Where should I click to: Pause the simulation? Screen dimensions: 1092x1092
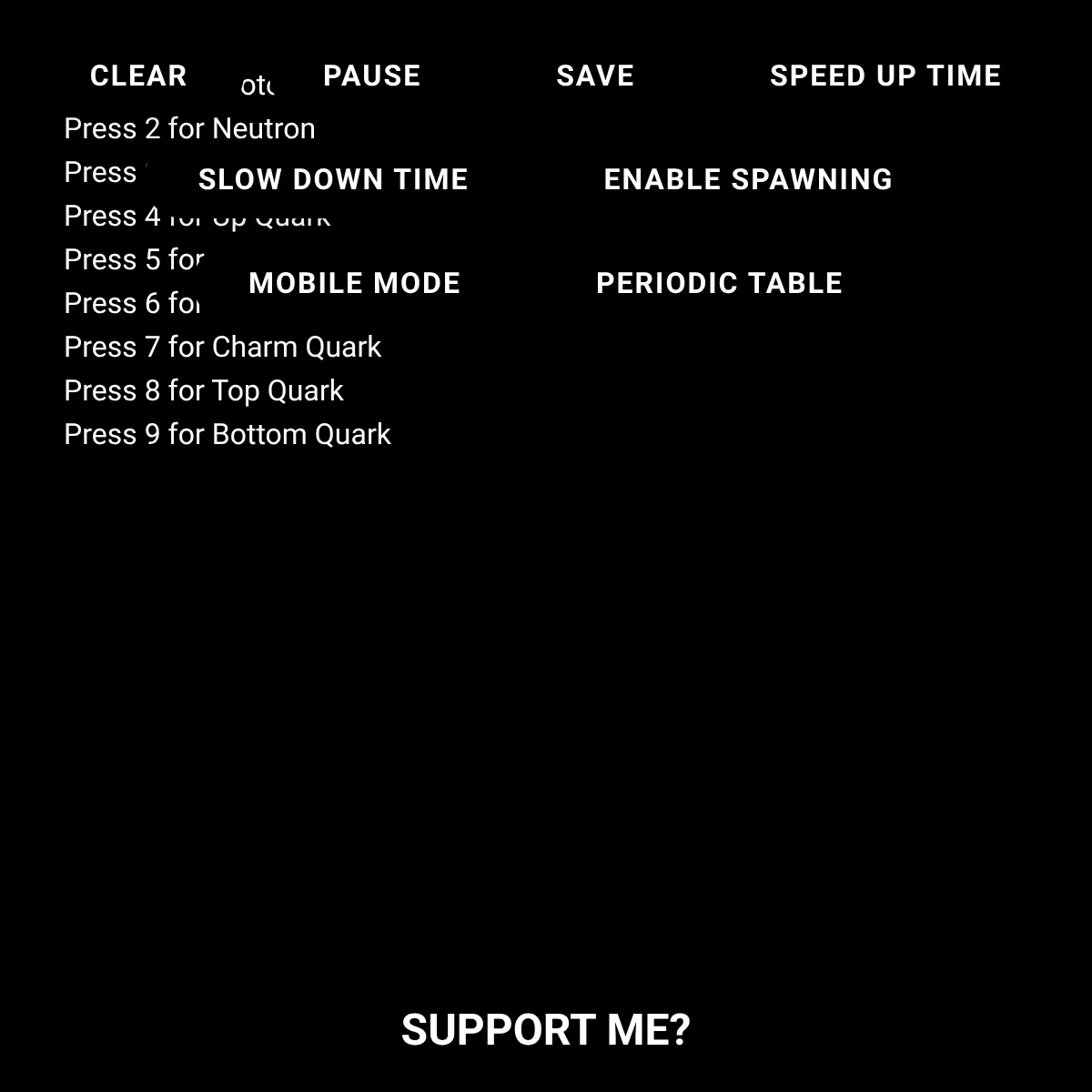371,76
